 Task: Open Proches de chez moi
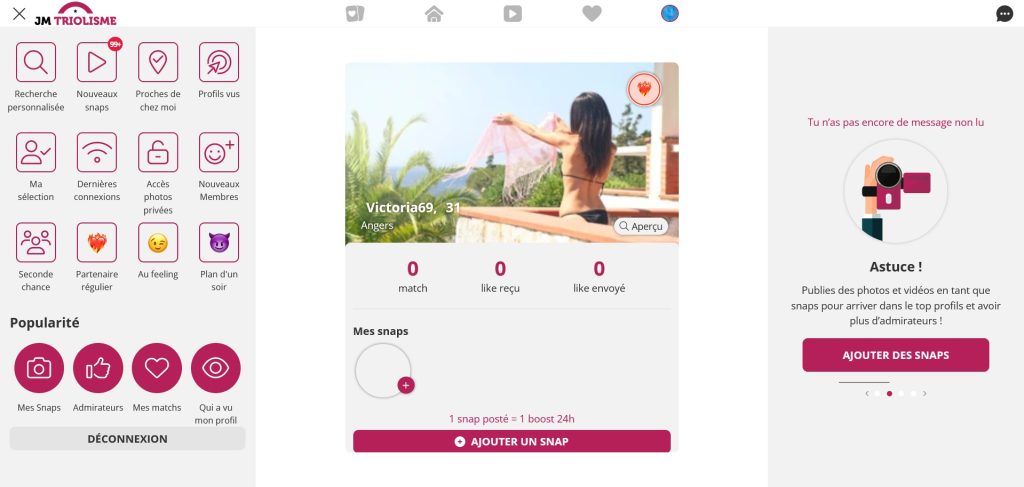pyautogui.click(x=158, y=62)
